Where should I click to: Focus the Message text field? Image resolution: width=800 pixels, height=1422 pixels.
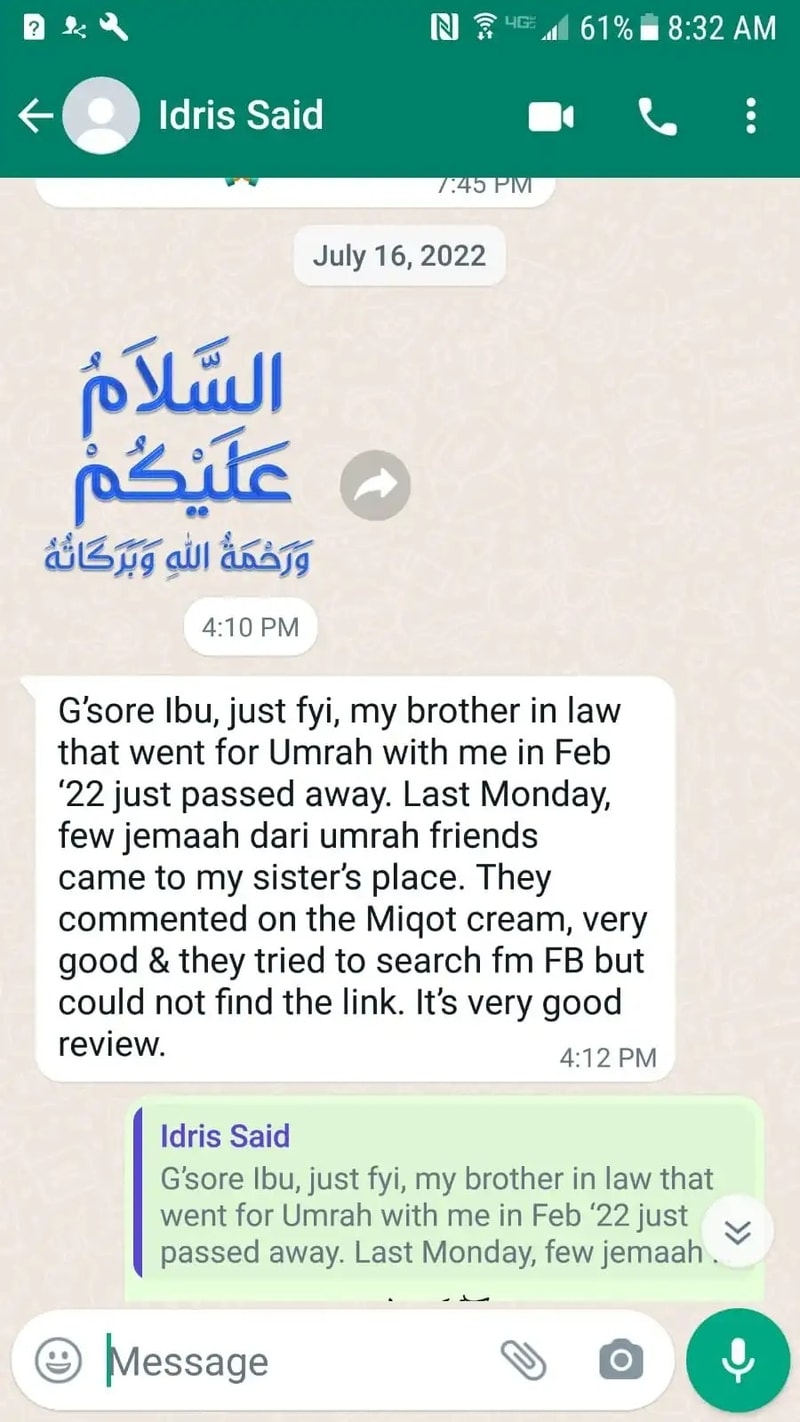pyautogui.click(x=290, y=1361)
